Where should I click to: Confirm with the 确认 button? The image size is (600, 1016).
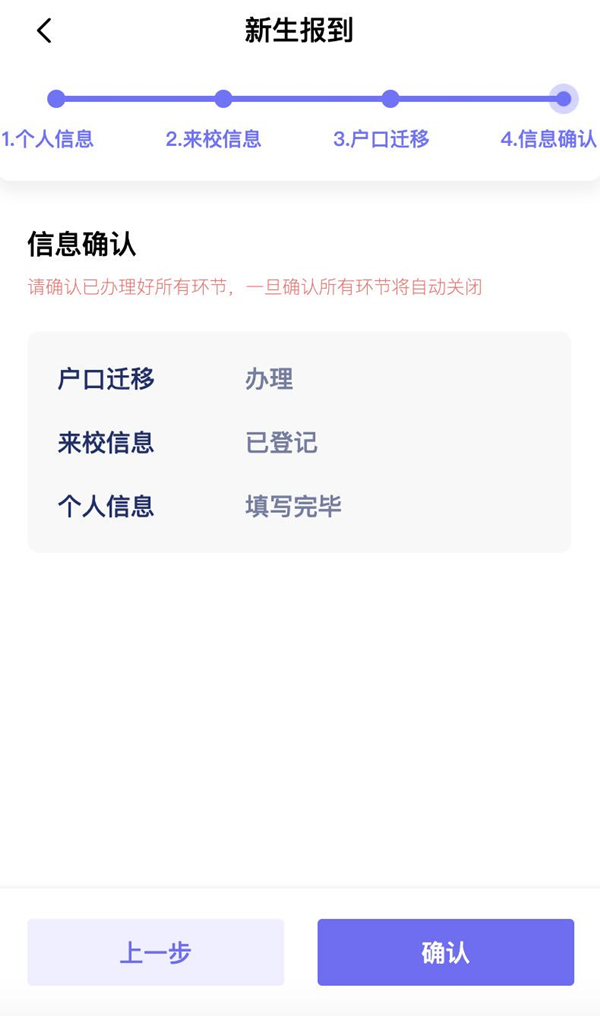coord(445,952)
